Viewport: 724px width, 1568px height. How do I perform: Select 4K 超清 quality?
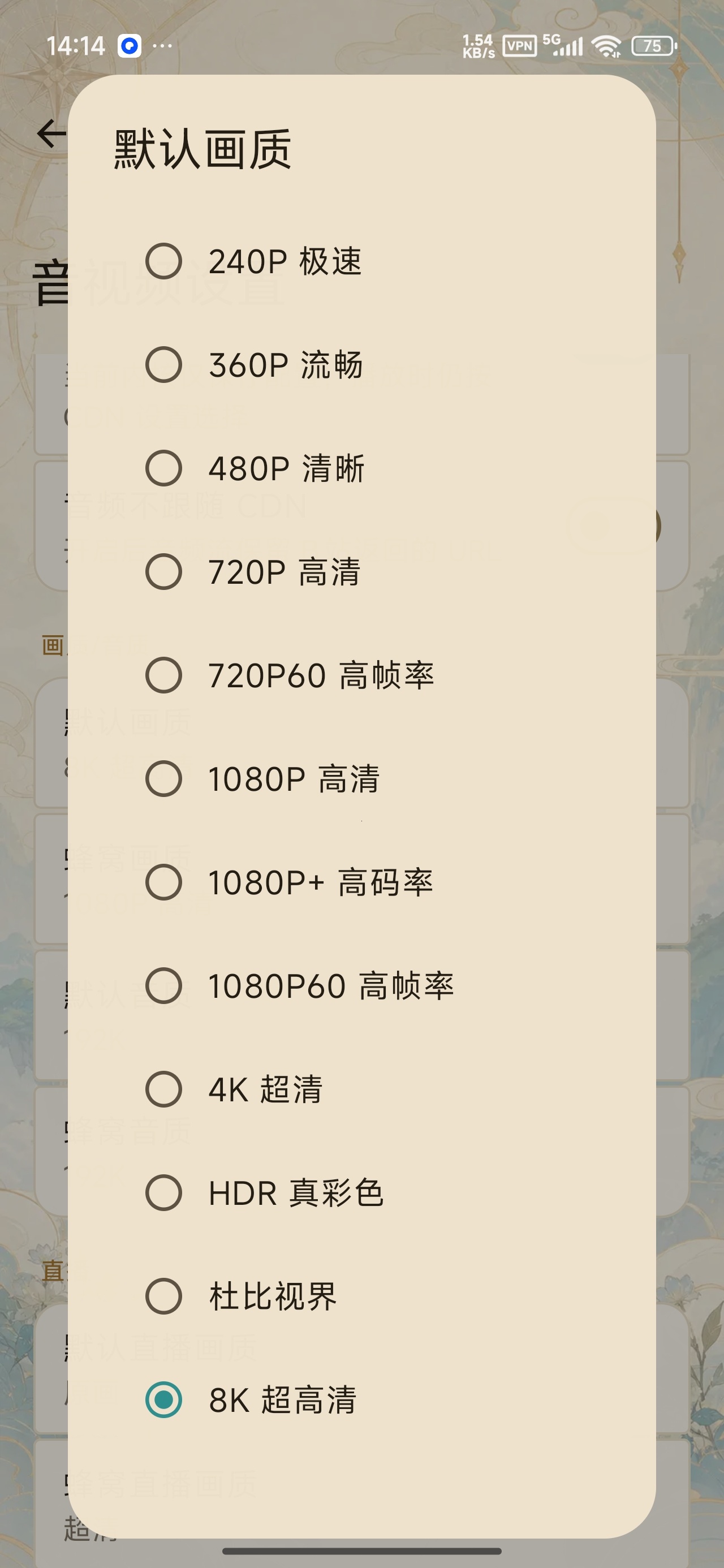tap(361, 1089)
